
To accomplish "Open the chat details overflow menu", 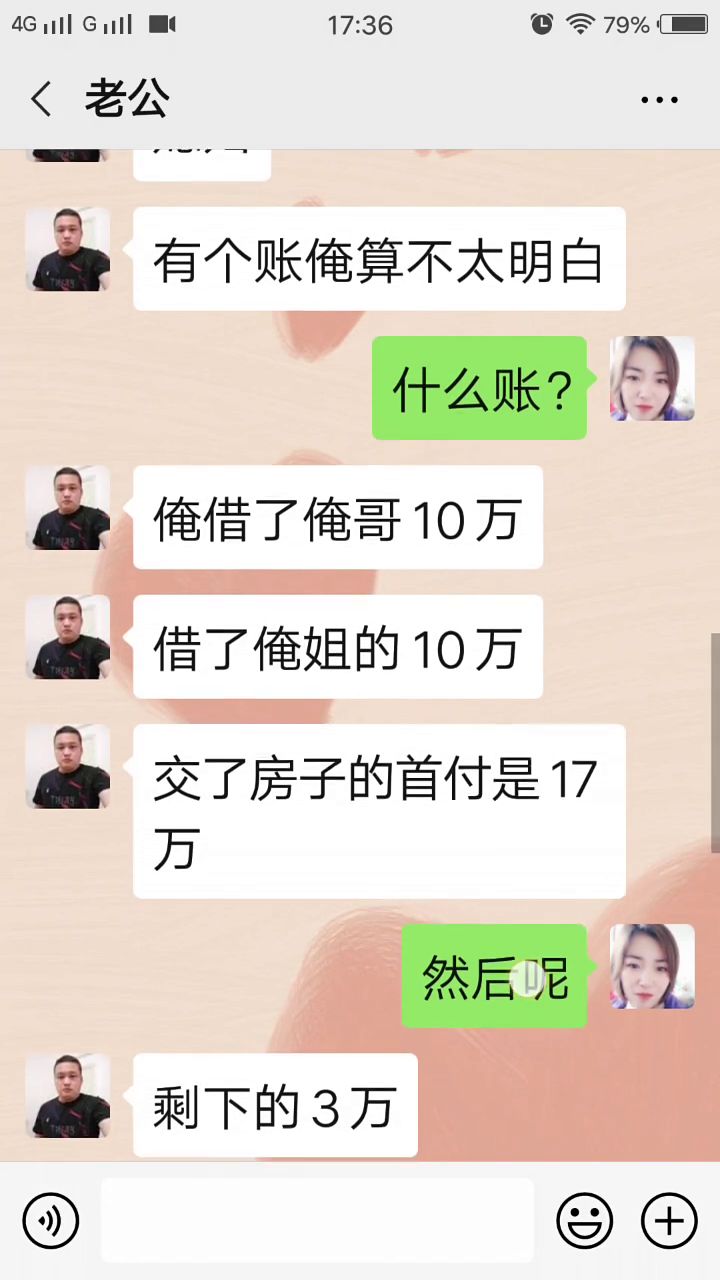I will pos(659,100).
